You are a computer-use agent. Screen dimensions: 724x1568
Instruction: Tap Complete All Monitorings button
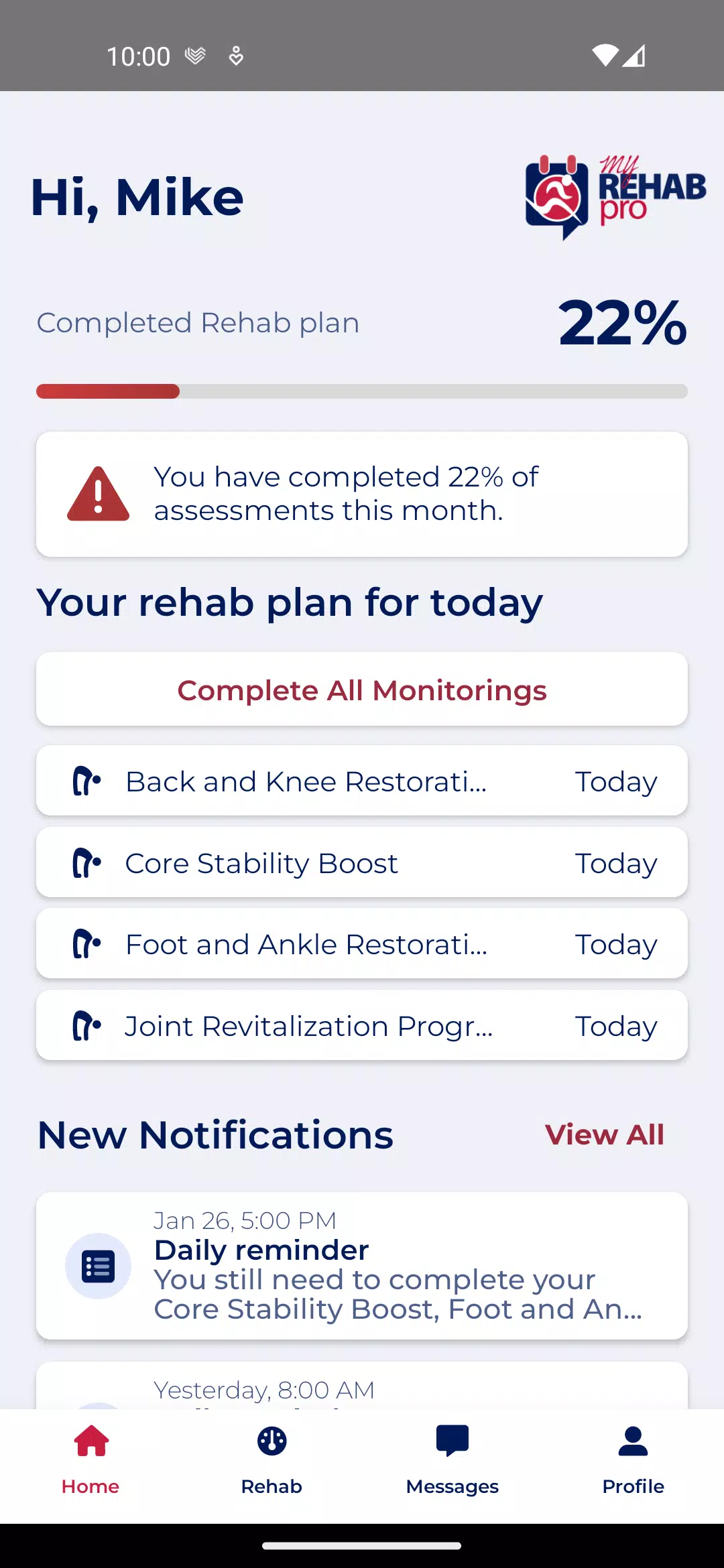362,690
